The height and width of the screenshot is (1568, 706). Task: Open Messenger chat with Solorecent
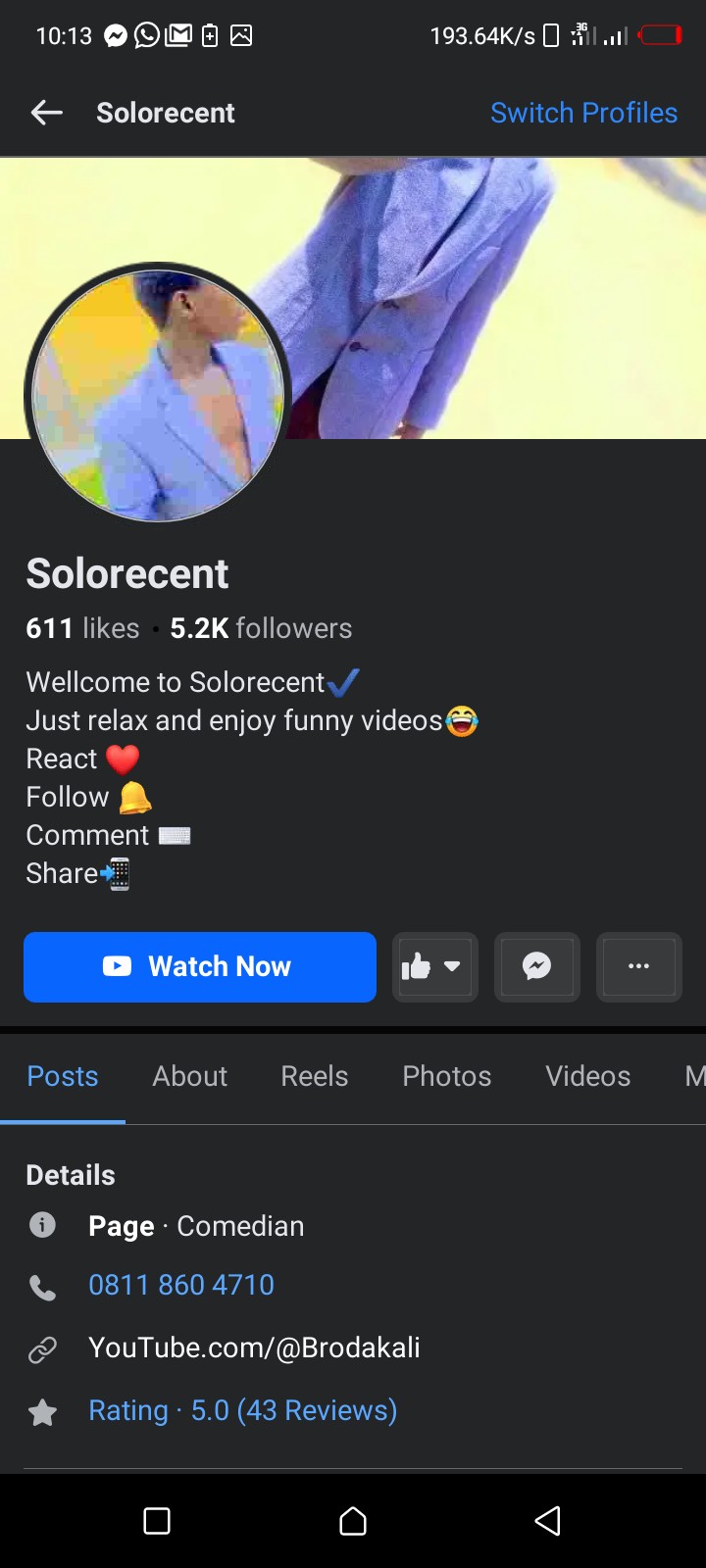pos(536,967)
